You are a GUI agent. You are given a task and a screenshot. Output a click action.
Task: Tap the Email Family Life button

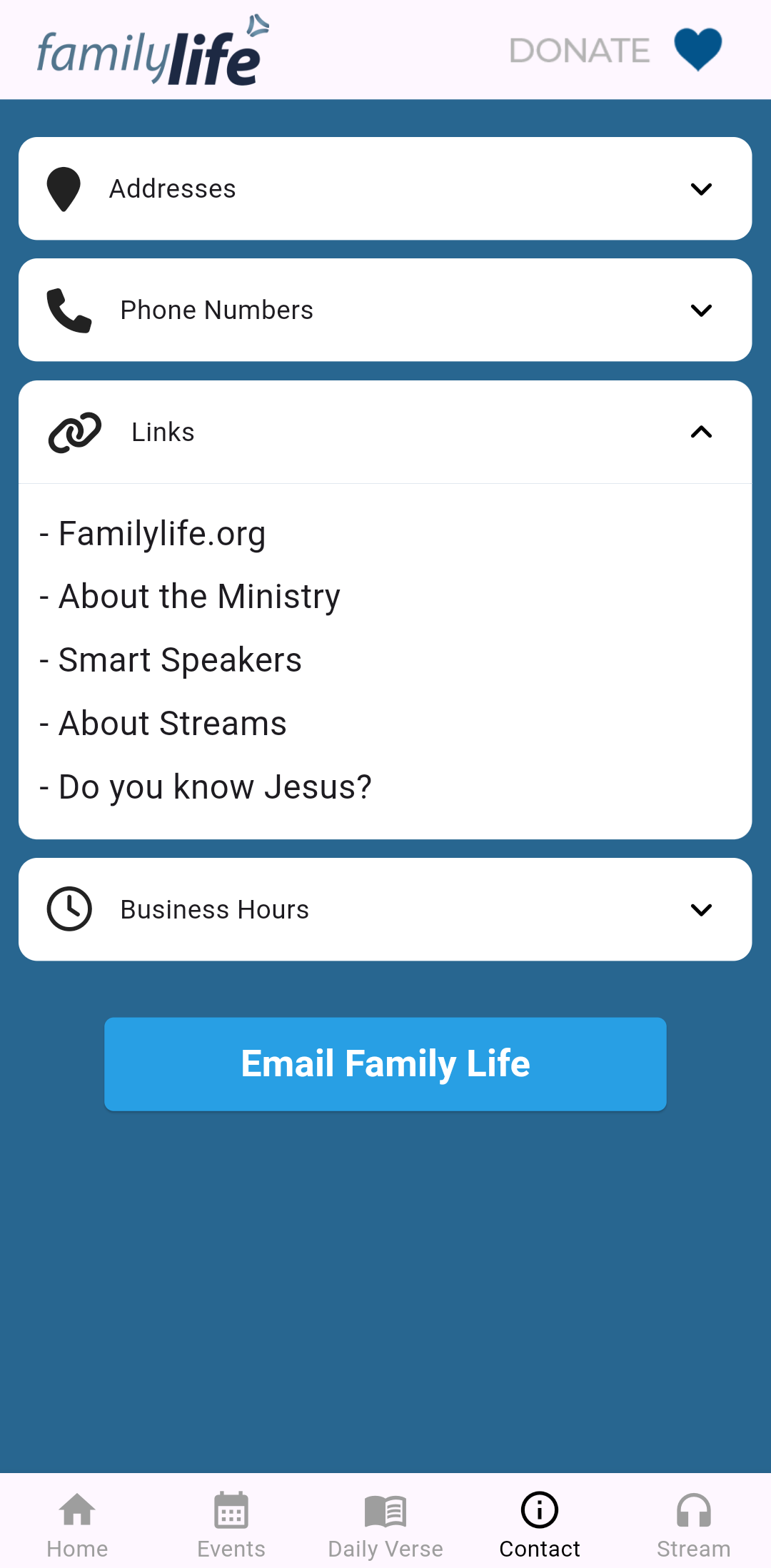point(385,1064)
